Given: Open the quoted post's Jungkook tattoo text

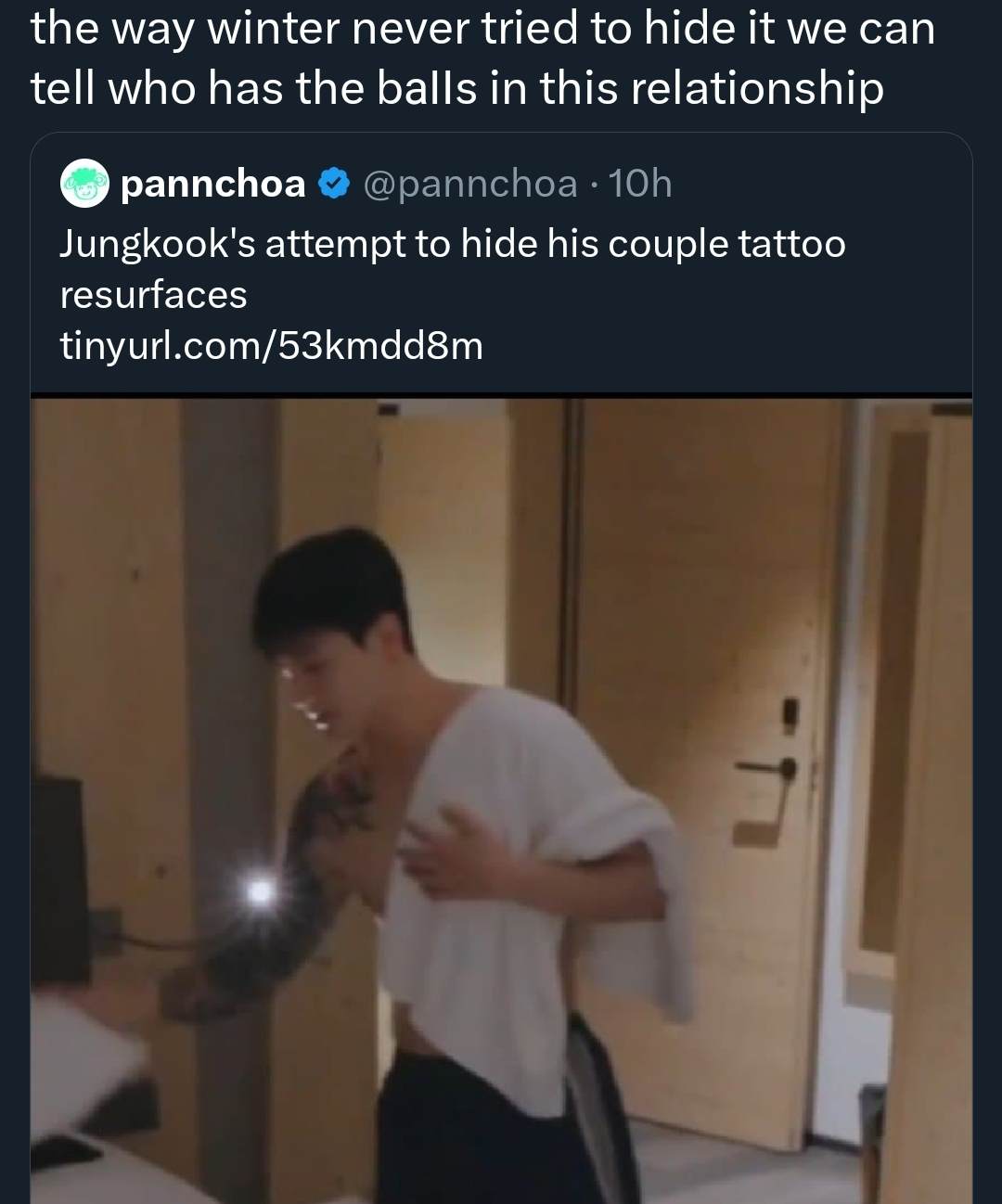Looking at the screenshot, I should tap(452, 268).
